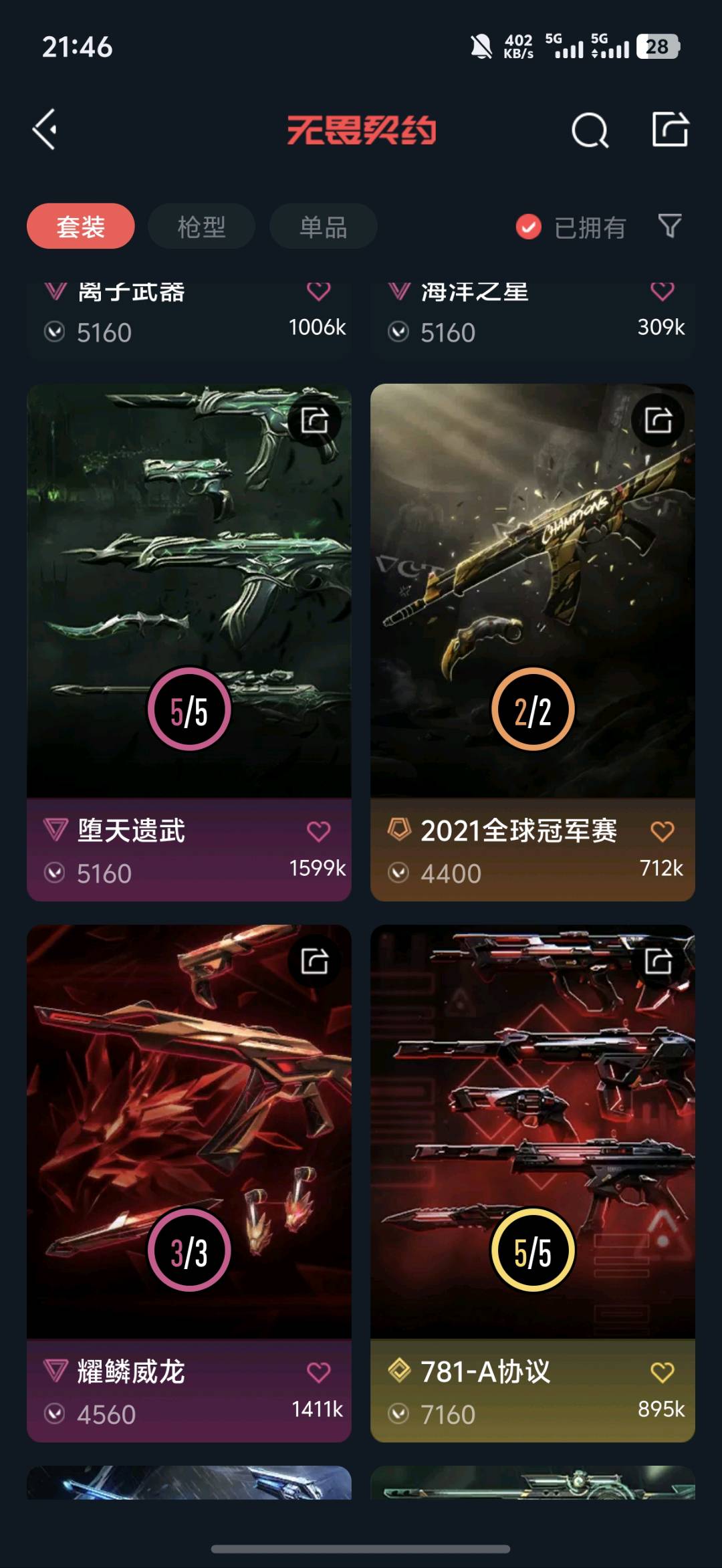722x1568 pixels.
Task: Toggle the 已拥有 owned filter
Action: point(571,227)
